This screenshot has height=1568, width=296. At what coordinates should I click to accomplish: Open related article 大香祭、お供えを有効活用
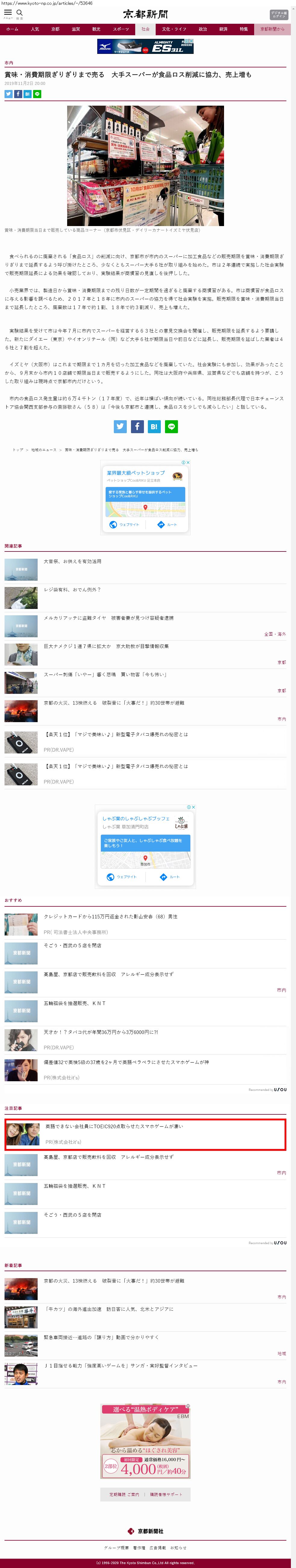point(73,561)
